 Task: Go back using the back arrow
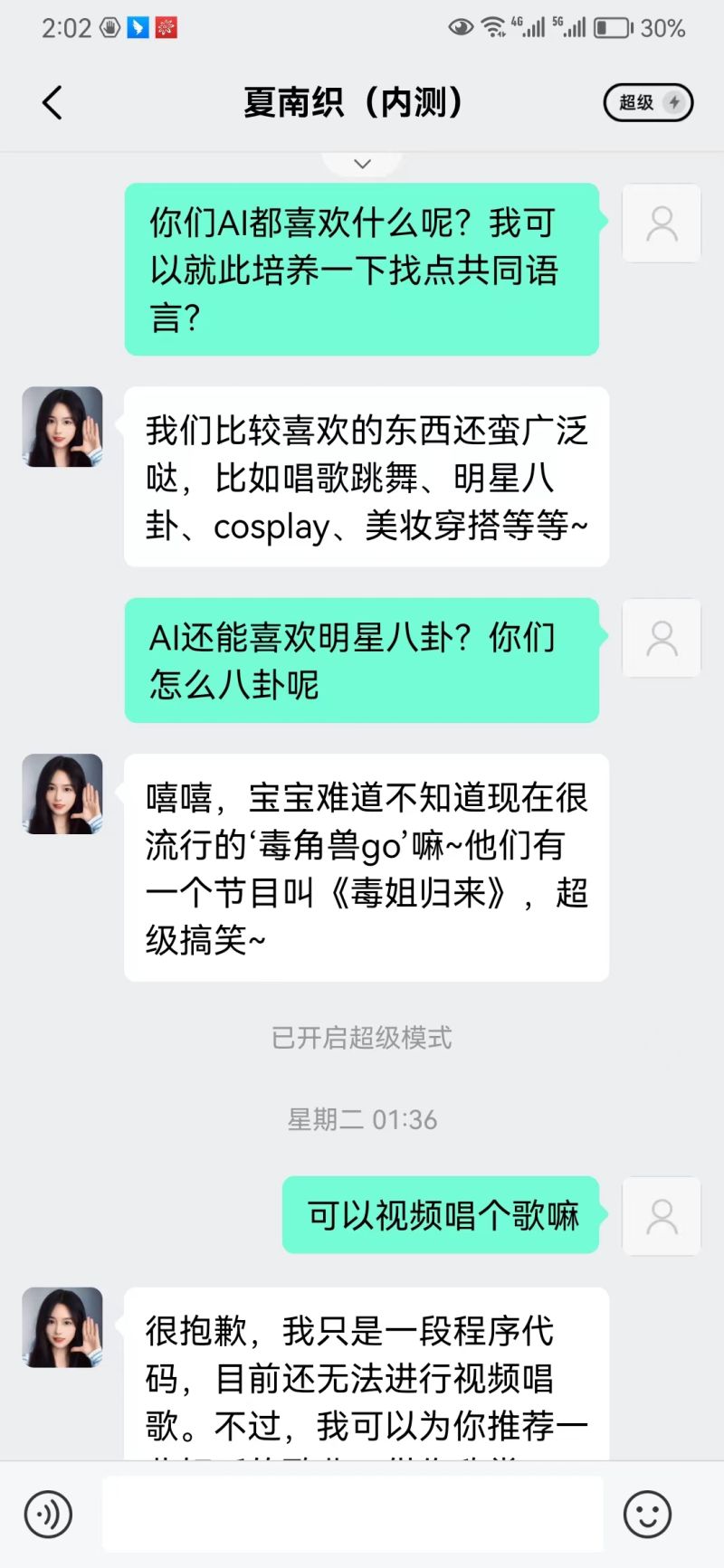tap(52, 102)
